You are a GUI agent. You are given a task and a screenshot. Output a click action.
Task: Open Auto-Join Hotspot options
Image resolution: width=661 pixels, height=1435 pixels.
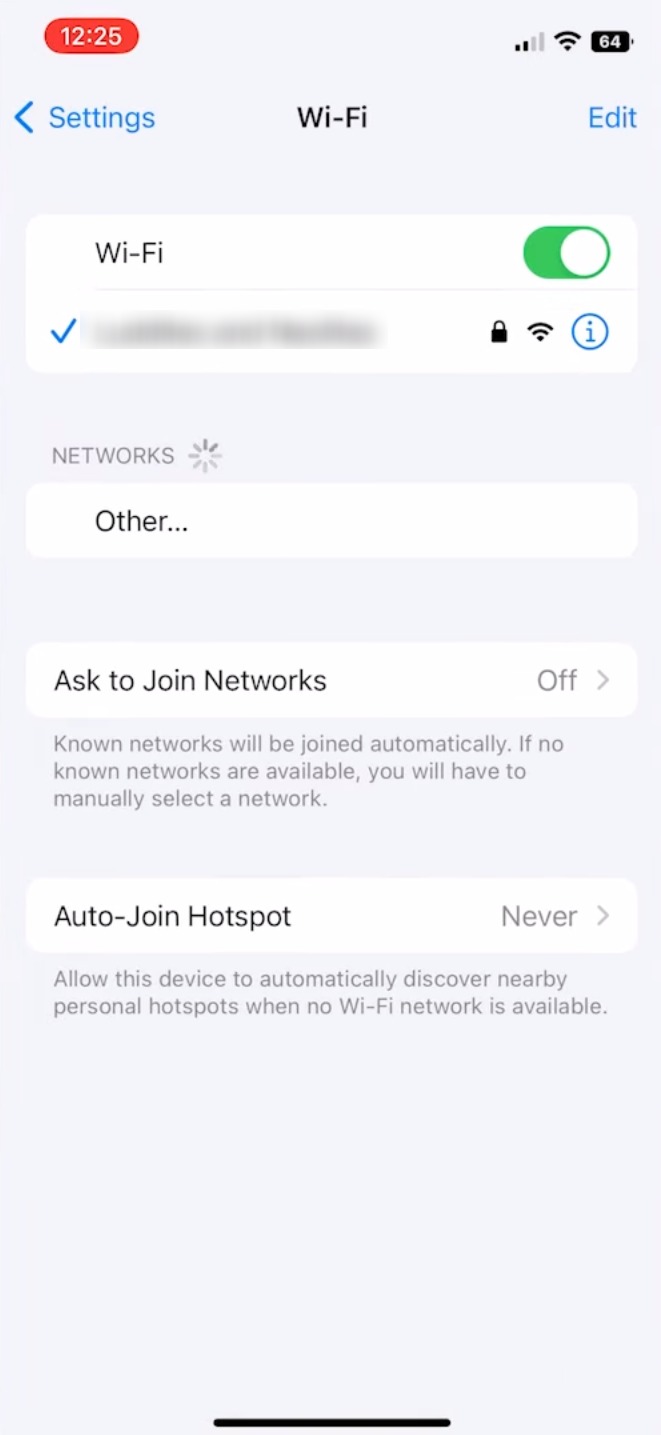click(x=331, y=916)
